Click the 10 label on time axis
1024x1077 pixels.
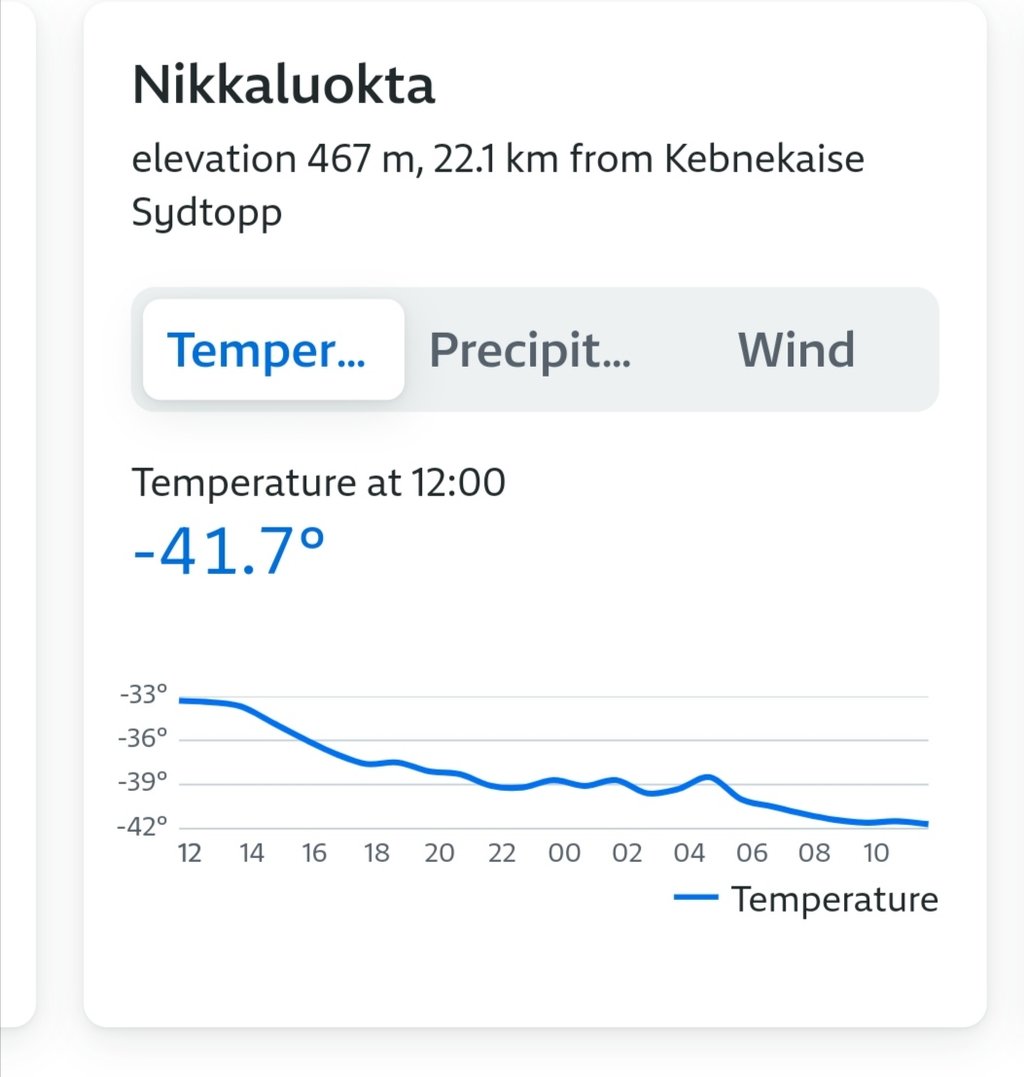click(877, 853)
